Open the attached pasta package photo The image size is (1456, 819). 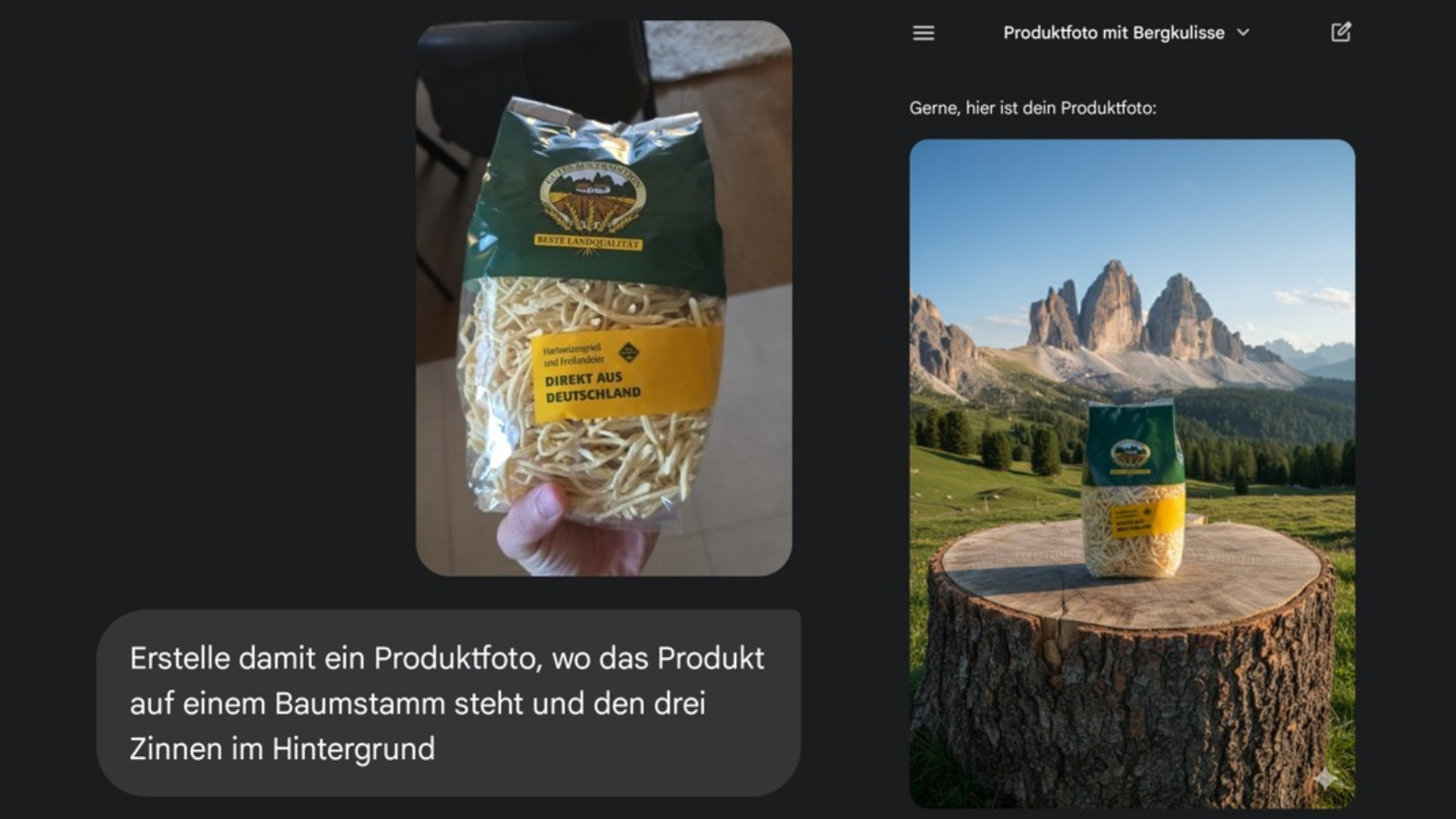603,298
